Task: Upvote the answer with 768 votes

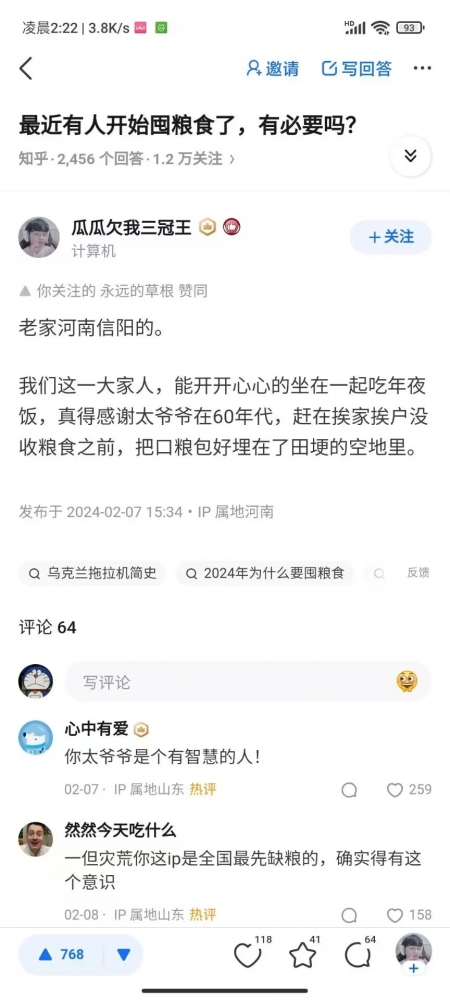Action: pyautogui.click(x=61, y=955)
